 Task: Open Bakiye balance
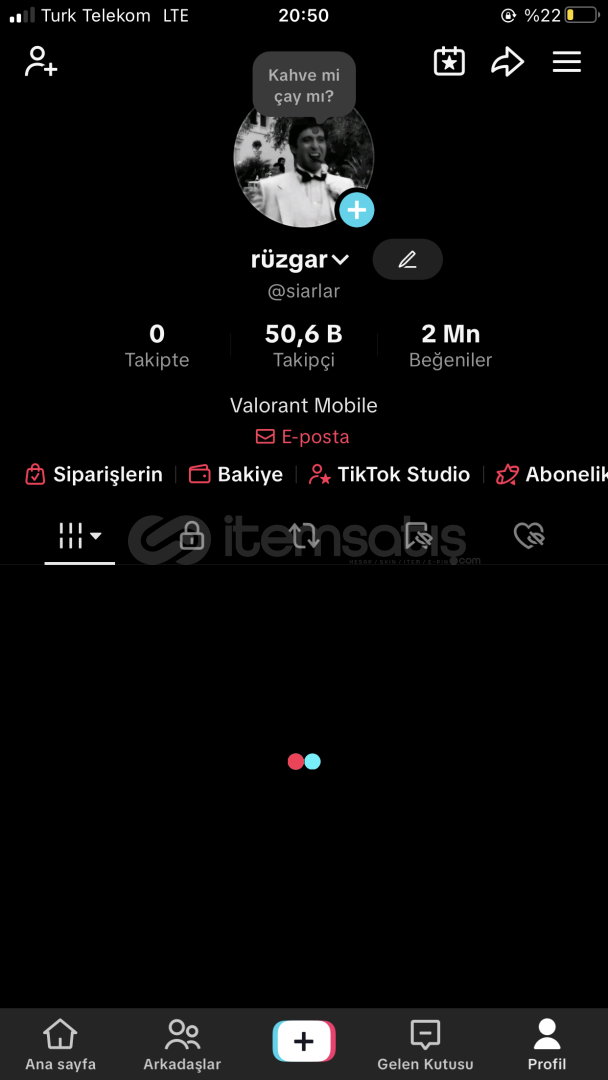coord(235,474)
